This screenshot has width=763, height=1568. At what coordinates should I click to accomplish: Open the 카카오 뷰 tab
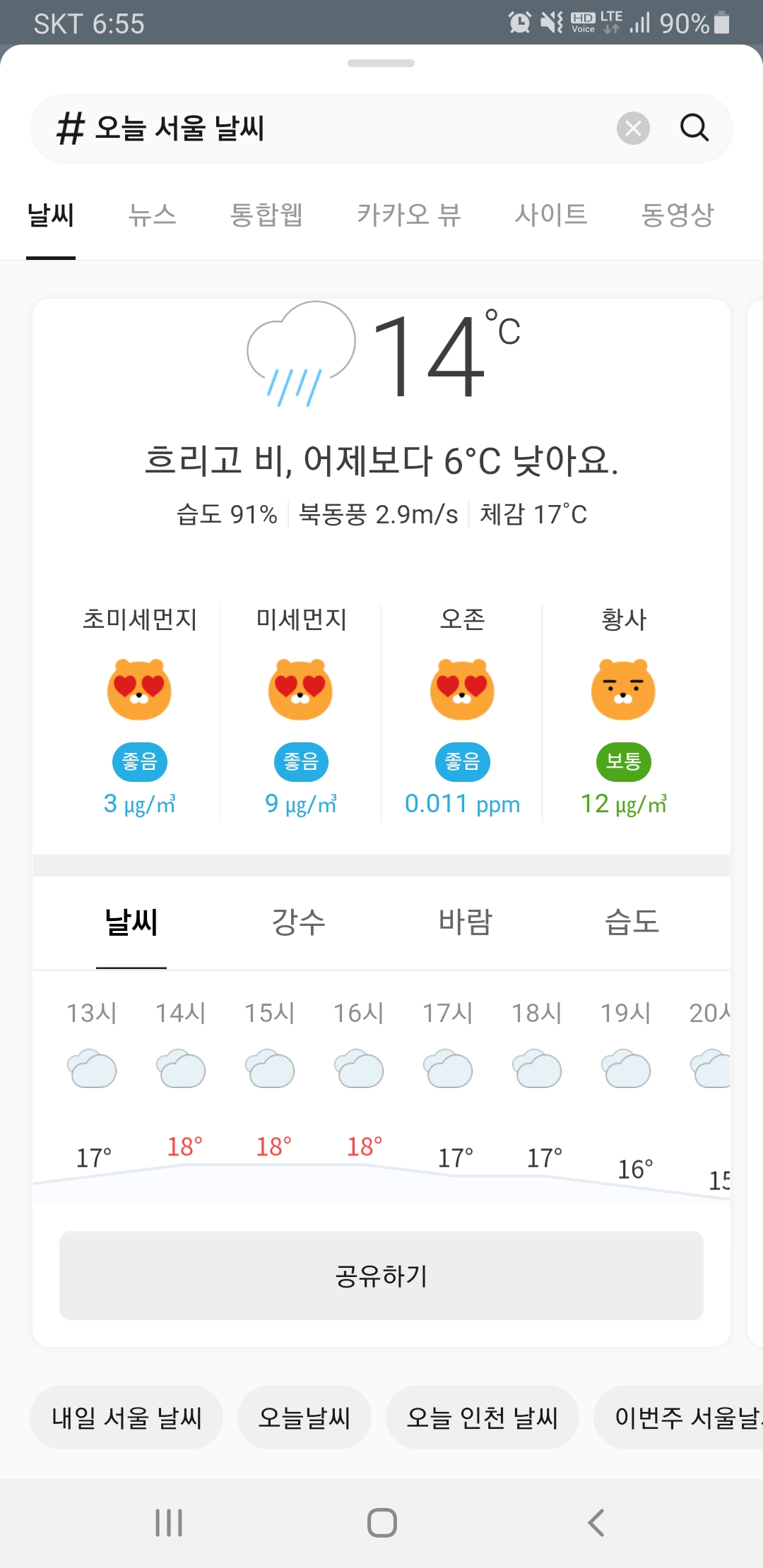408,215
